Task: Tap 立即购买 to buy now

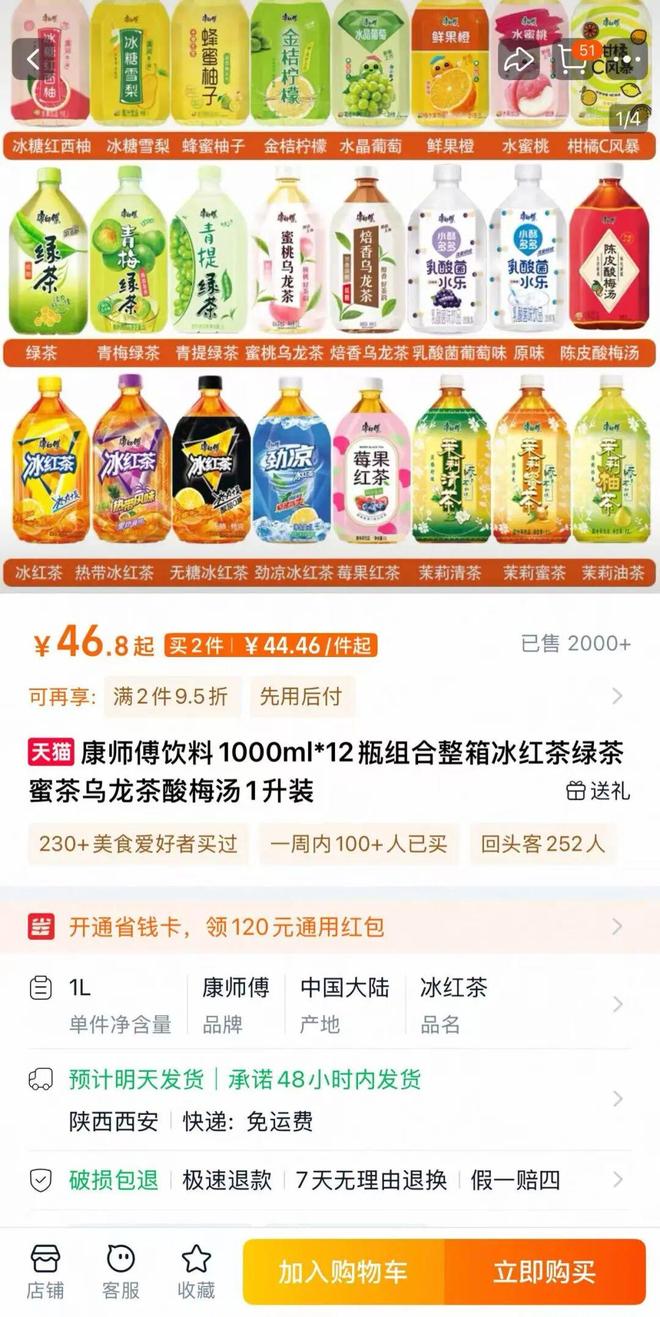Action: coord(545,1272)
